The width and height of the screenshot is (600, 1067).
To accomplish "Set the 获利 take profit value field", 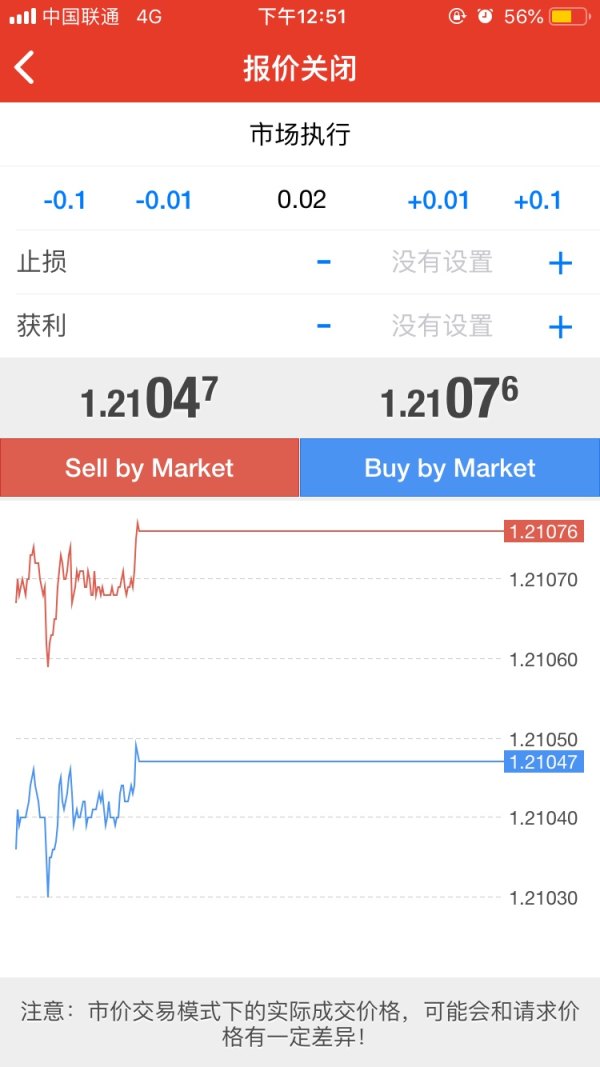I will pos(442,326).
